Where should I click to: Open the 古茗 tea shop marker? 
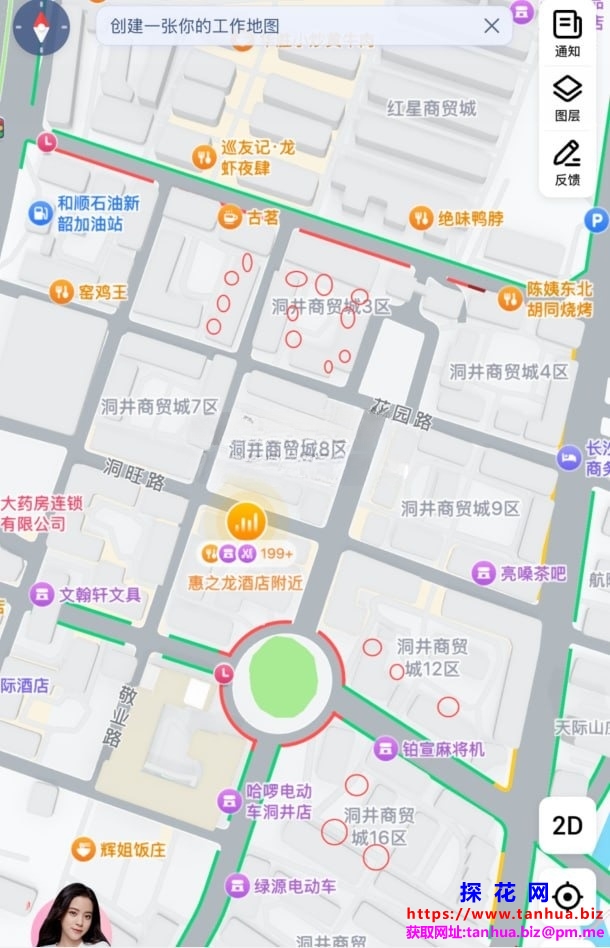click(231, 215)
